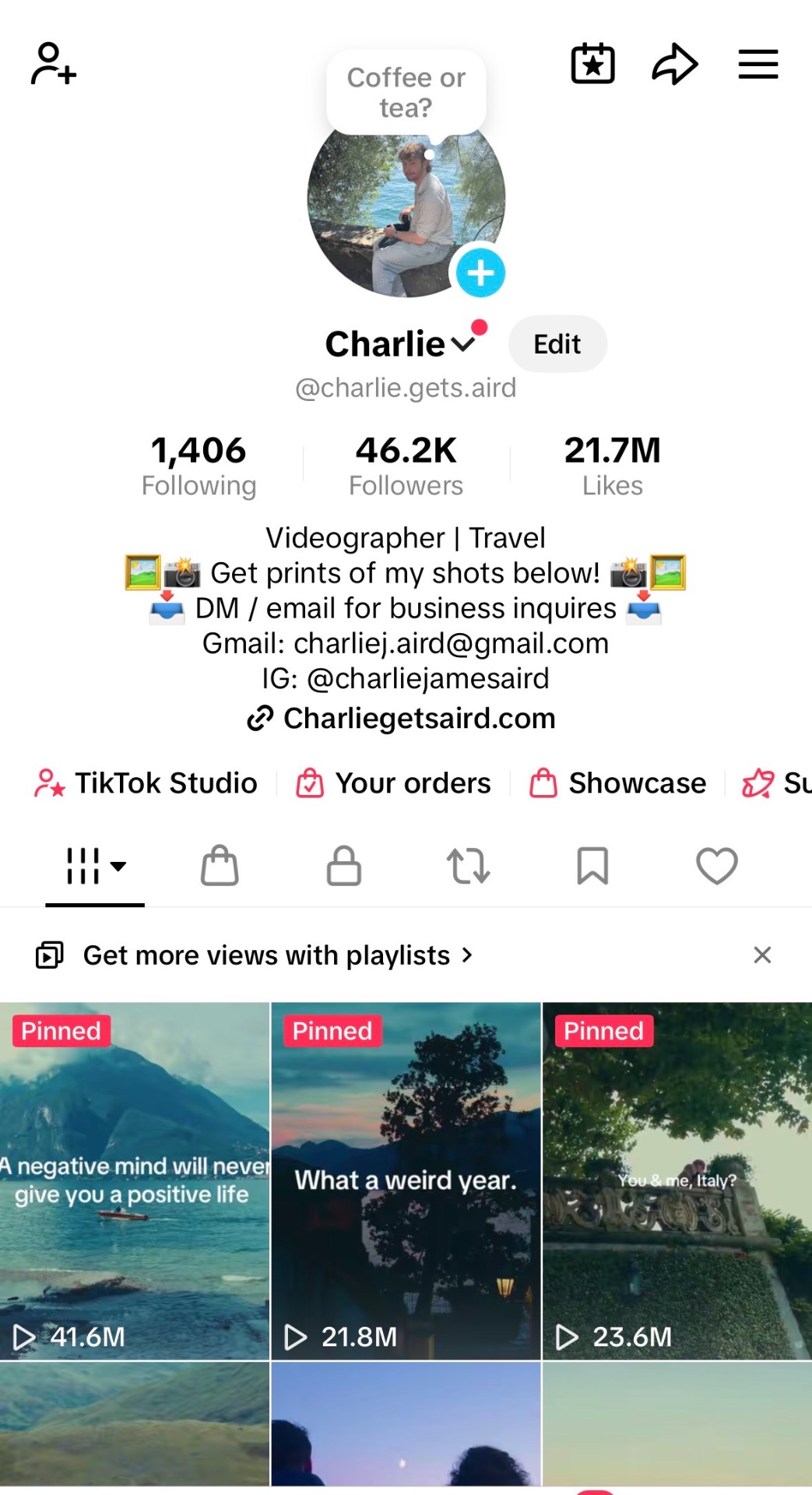This screenshot has width=812, height=1495.
Task: Switch to the shop bag tab
Action: point(220,866)
